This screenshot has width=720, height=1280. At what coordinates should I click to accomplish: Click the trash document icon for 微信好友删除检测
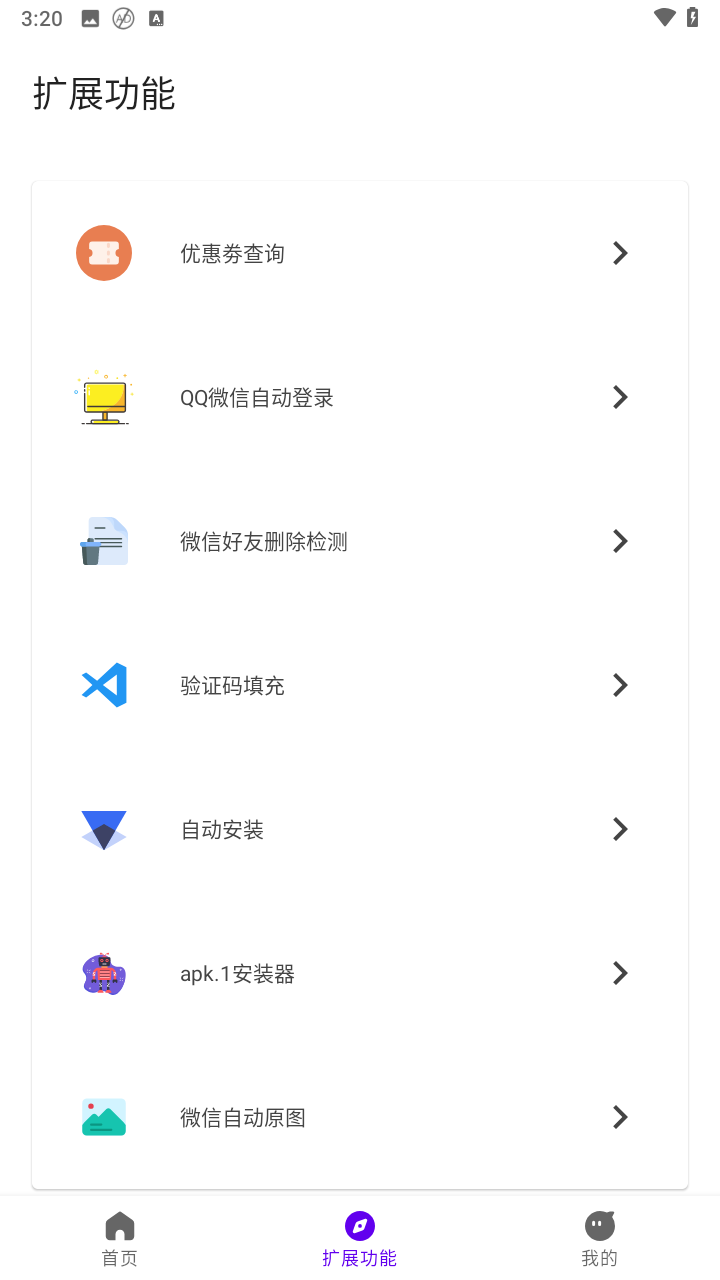pos(103,541)
